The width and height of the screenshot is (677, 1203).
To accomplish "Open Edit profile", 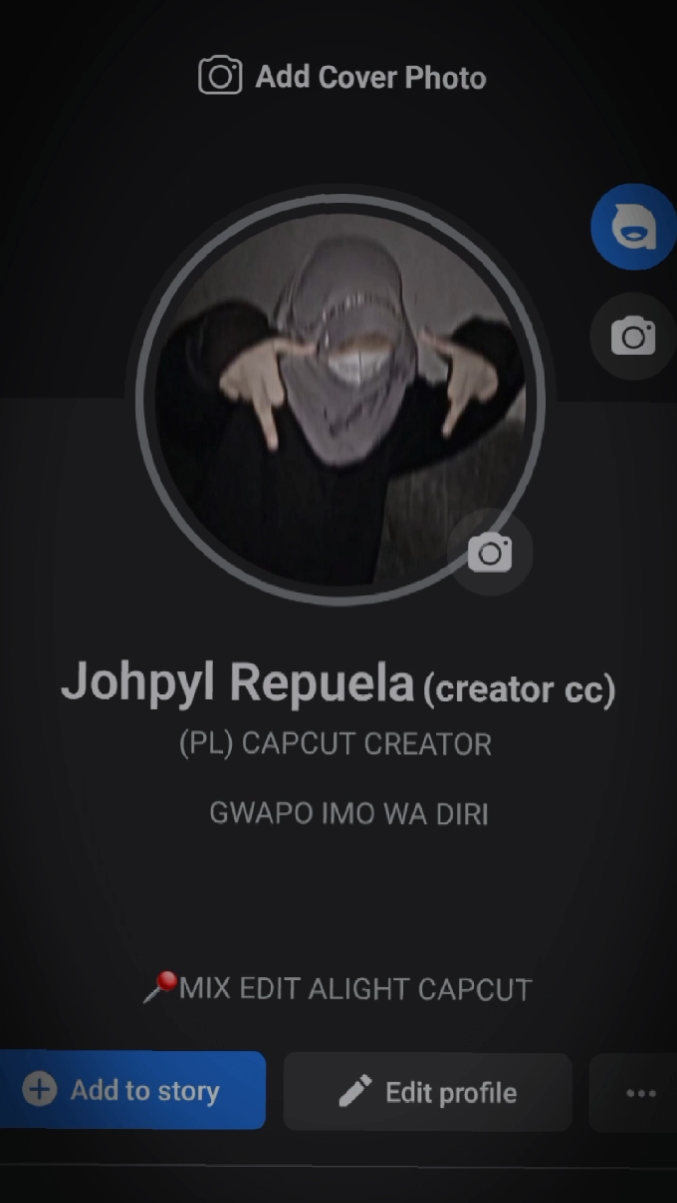I will [x=428, y=1092].
